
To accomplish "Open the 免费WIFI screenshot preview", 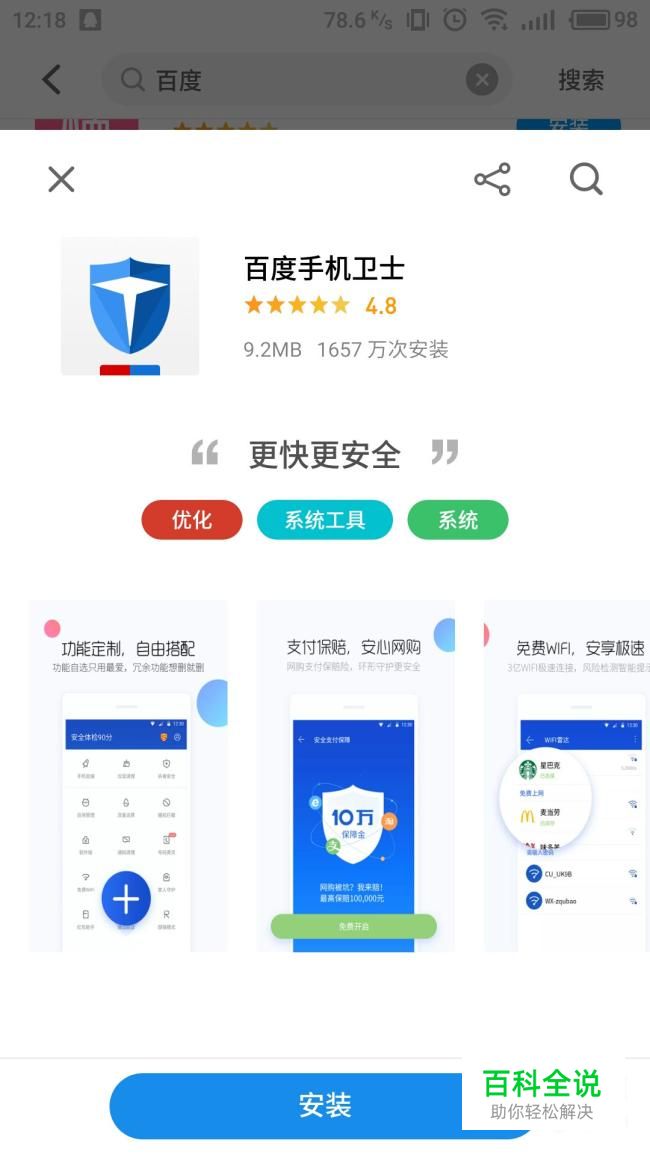I will click(x=567, y=776).
